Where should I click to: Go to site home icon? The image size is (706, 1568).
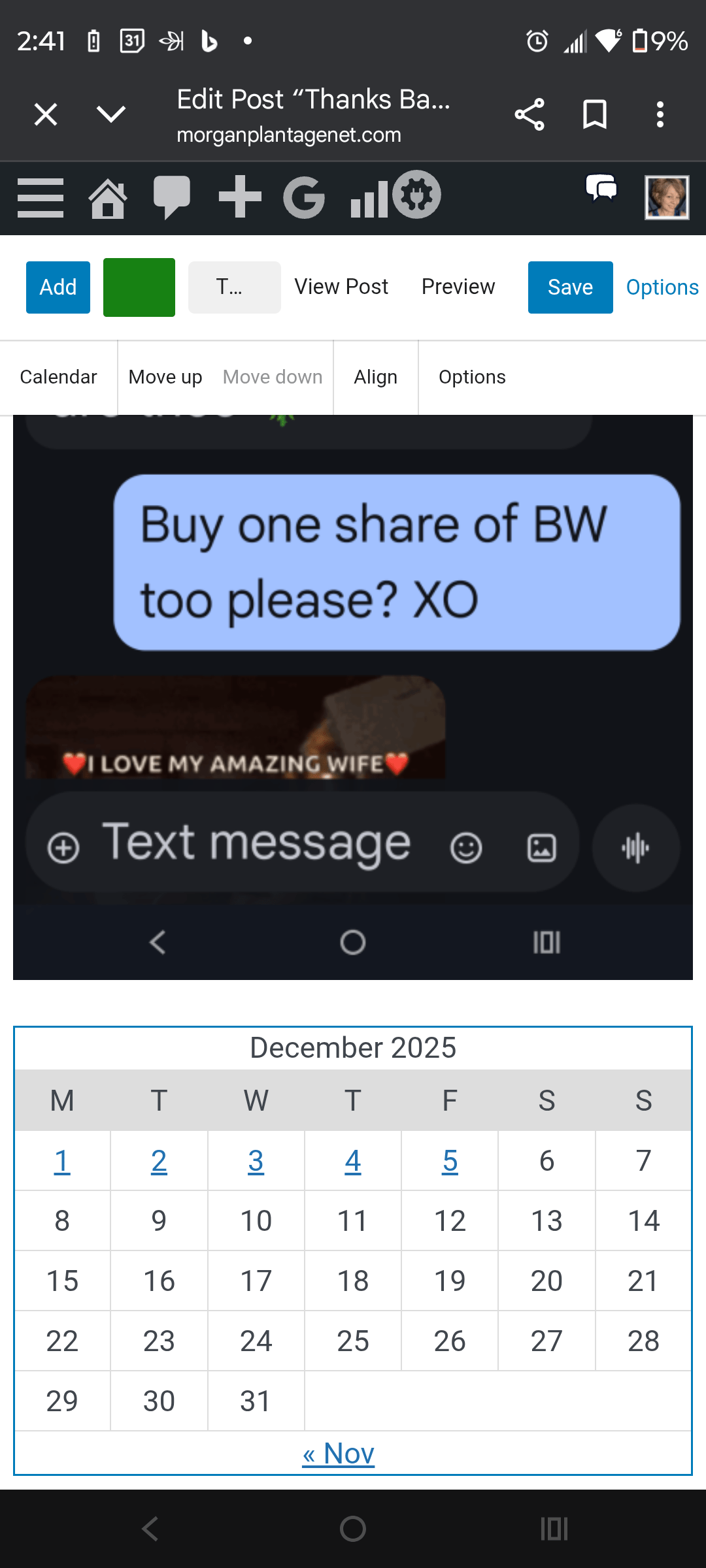click(108, 197)
